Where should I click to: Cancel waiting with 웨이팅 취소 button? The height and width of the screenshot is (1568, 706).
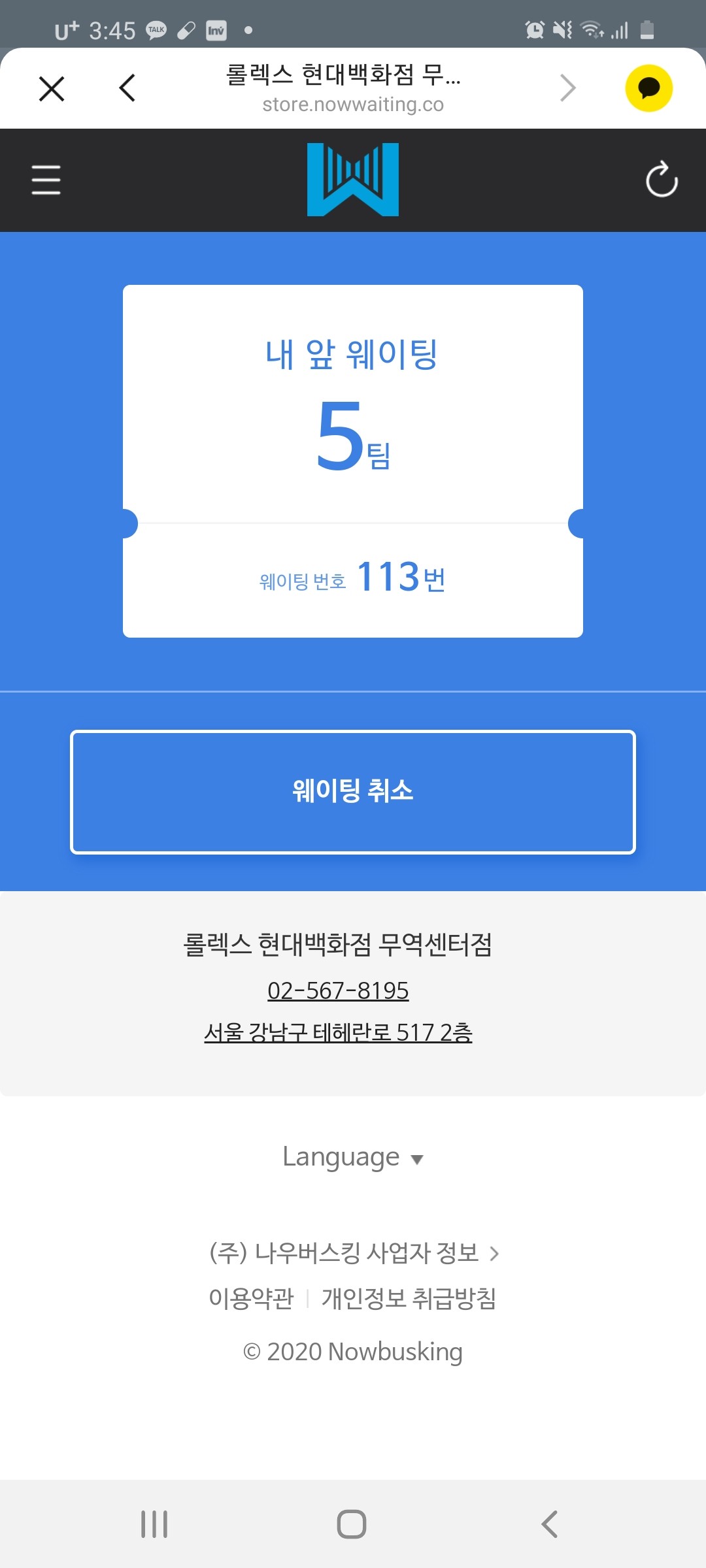[353, 792]
